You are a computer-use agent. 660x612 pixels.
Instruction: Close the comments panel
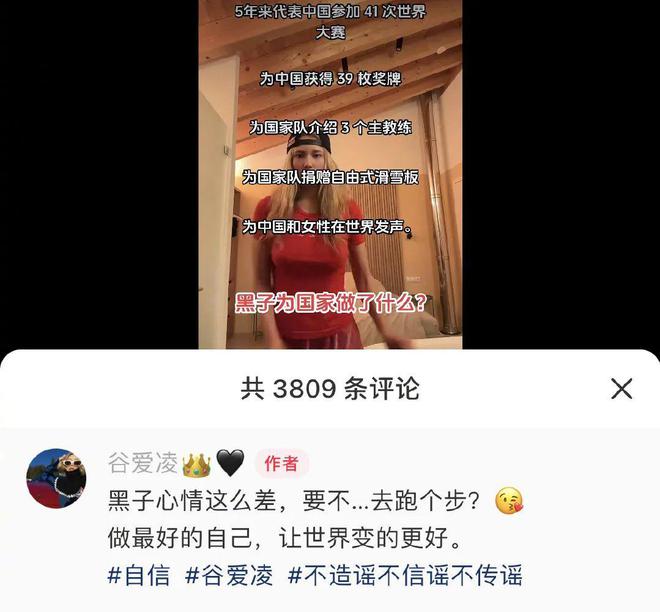[622, 389]
